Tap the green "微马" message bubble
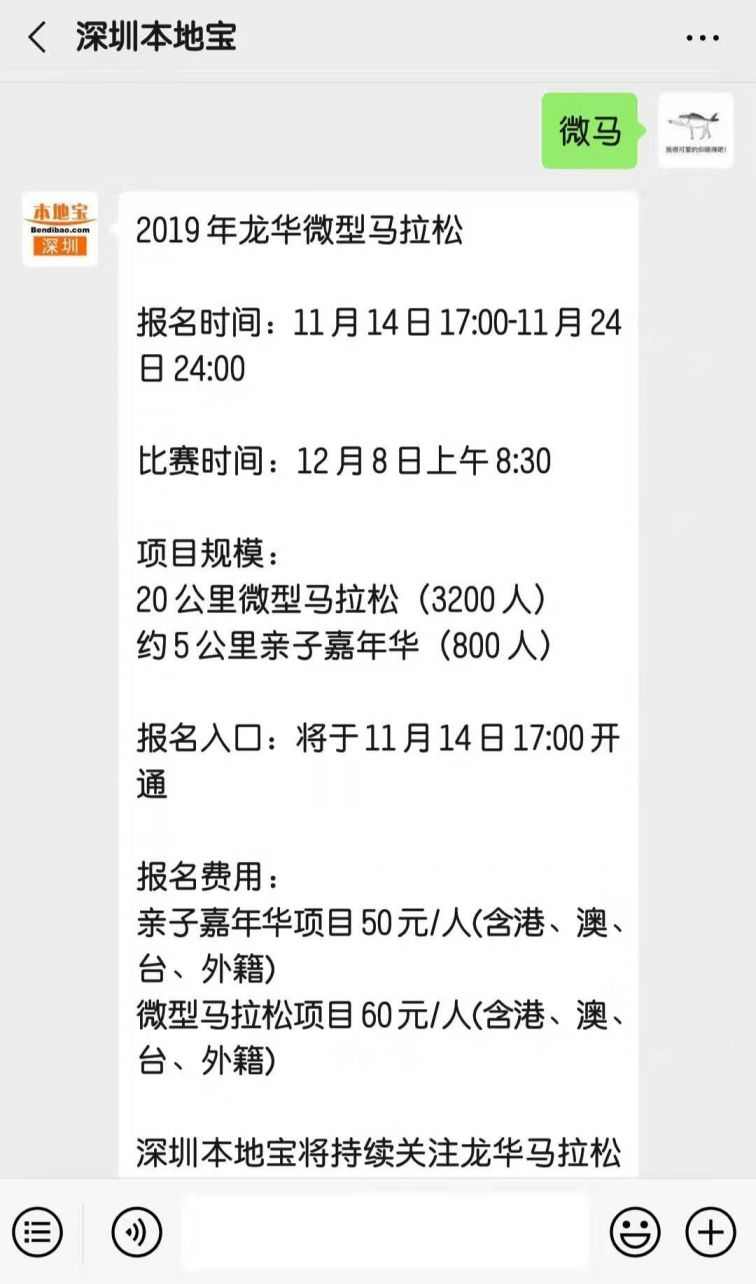 pos(589,131)
